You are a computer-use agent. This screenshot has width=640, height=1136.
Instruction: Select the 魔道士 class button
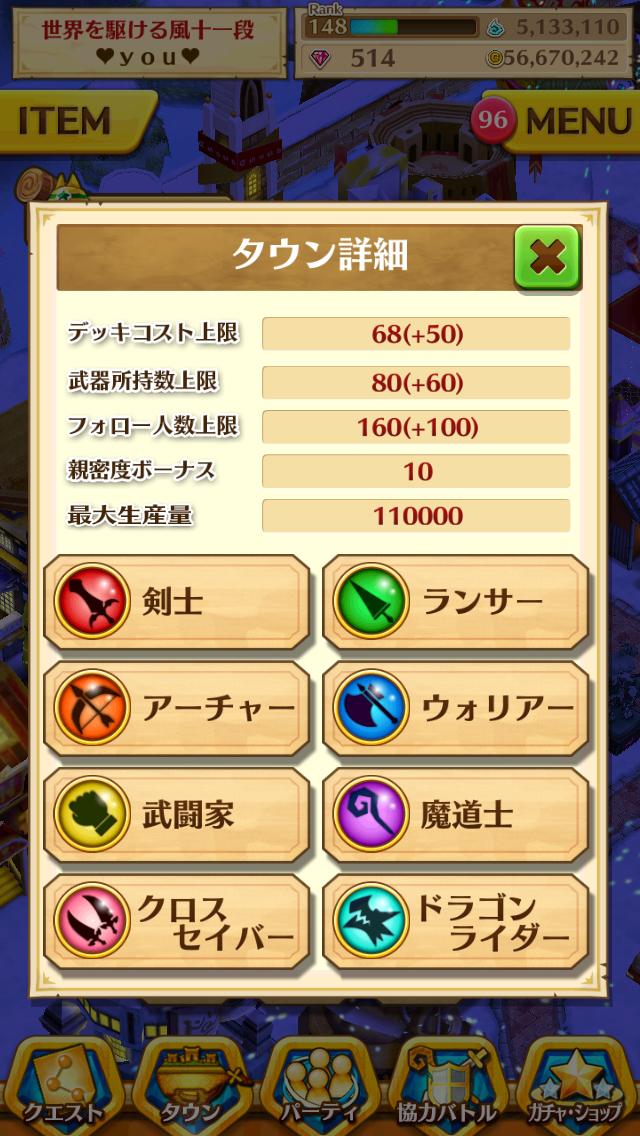tap(455, 814)
